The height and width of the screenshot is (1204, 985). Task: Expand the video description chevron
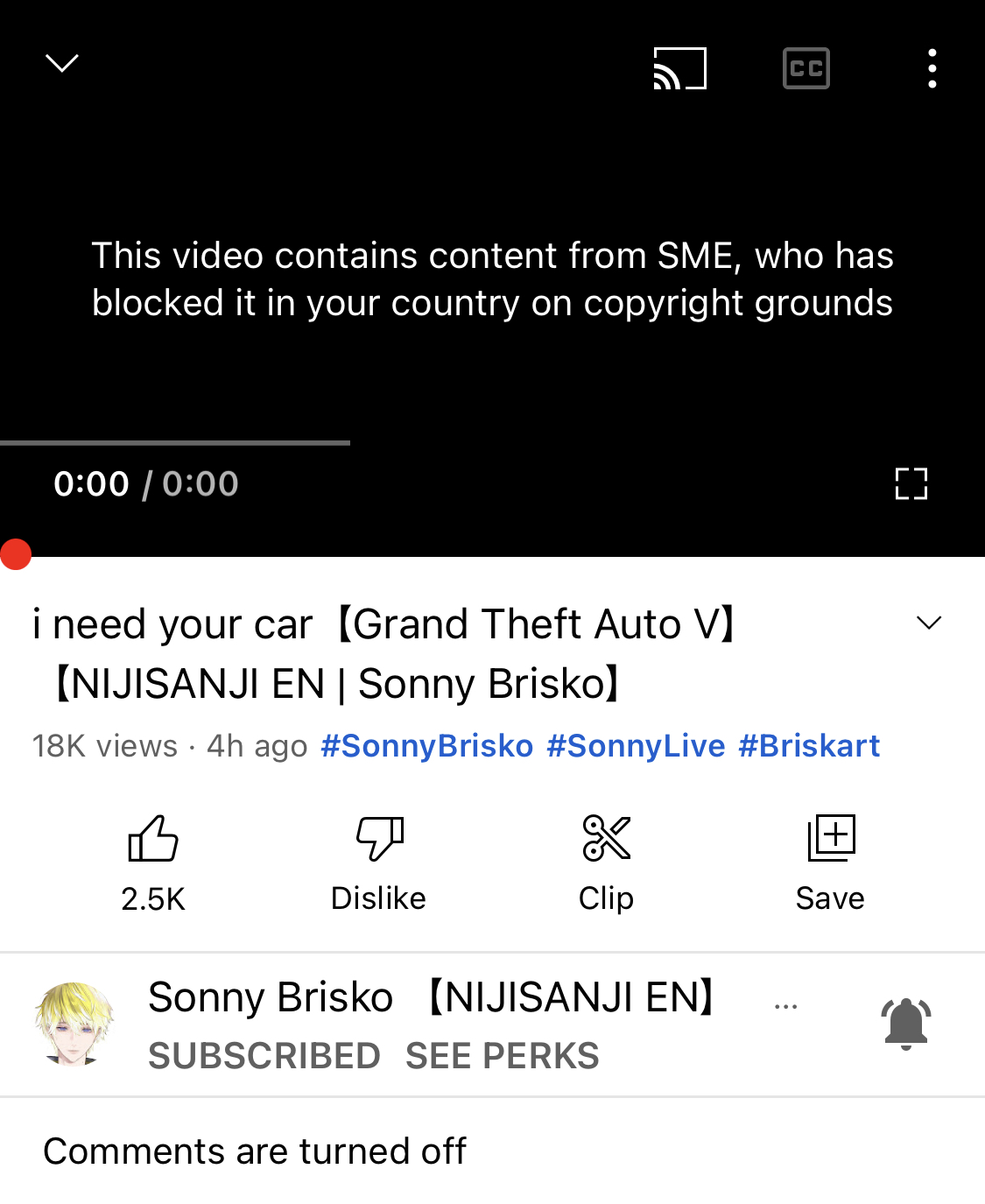[928, 623]
